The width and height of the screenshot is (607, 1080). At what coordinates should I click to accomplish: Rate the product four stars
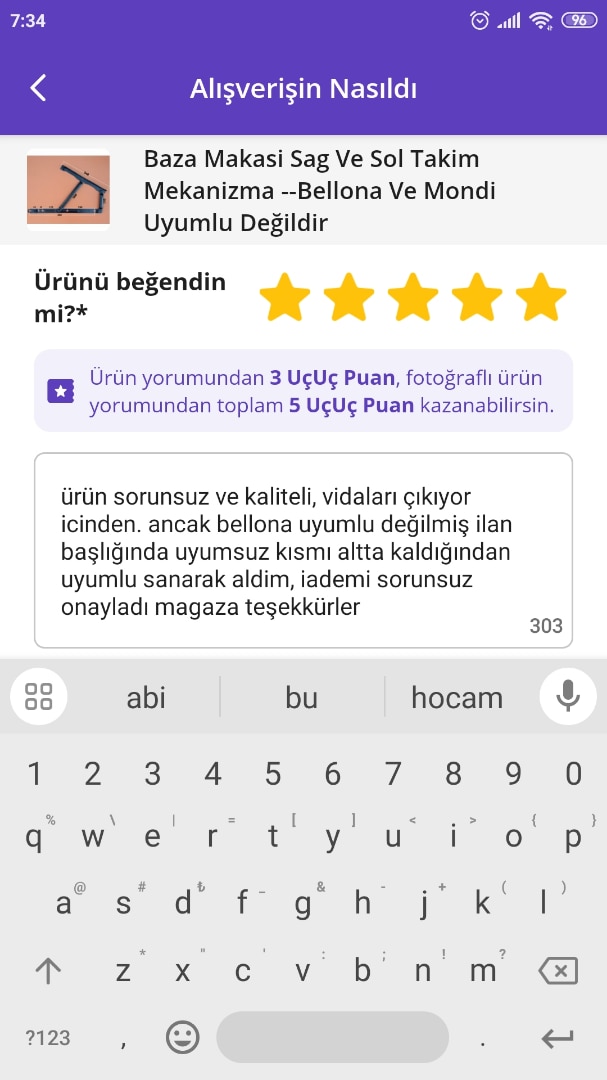click(x=477, y=297)
